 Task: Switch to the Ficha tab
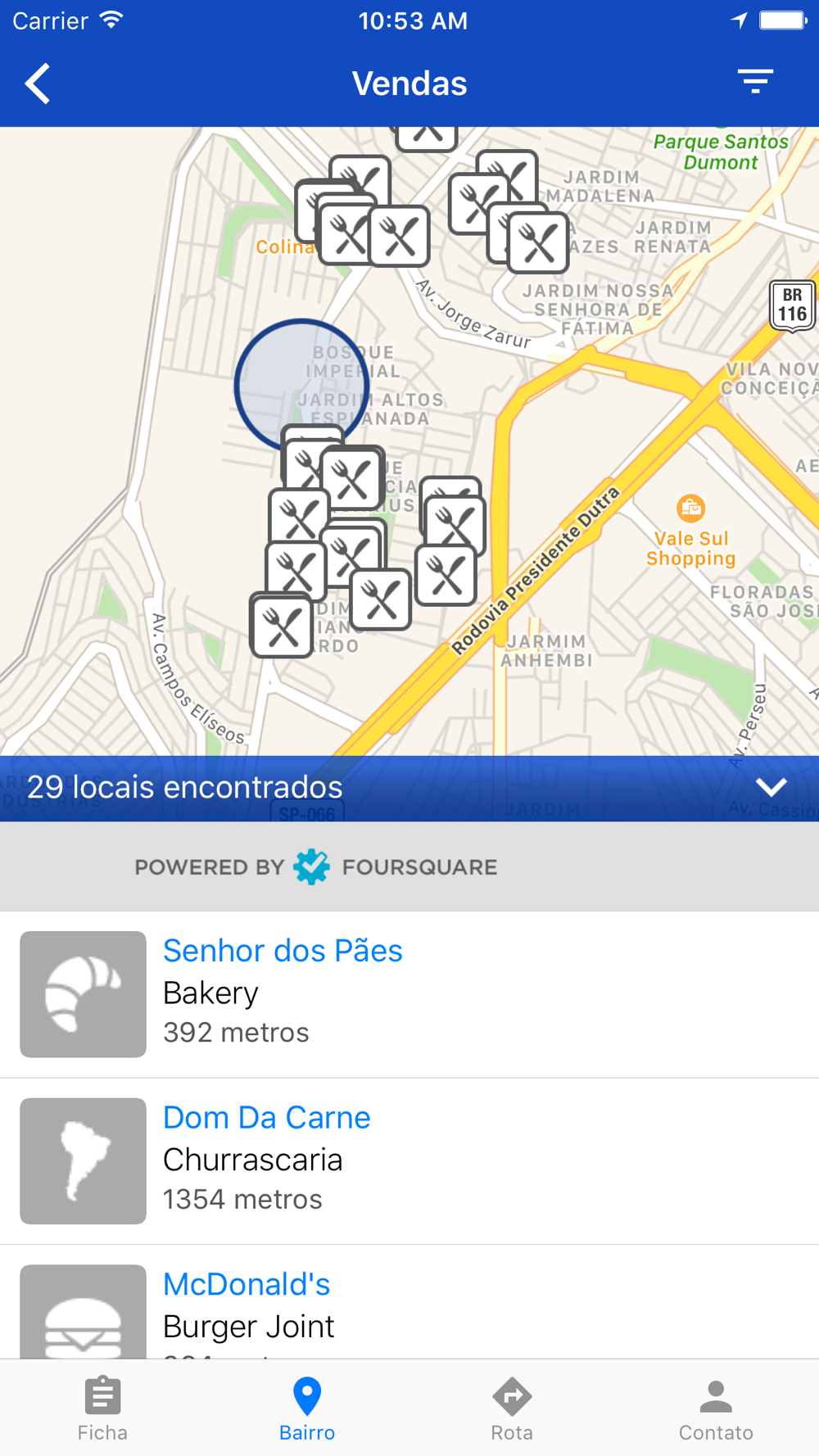(x=102, y=1409)
